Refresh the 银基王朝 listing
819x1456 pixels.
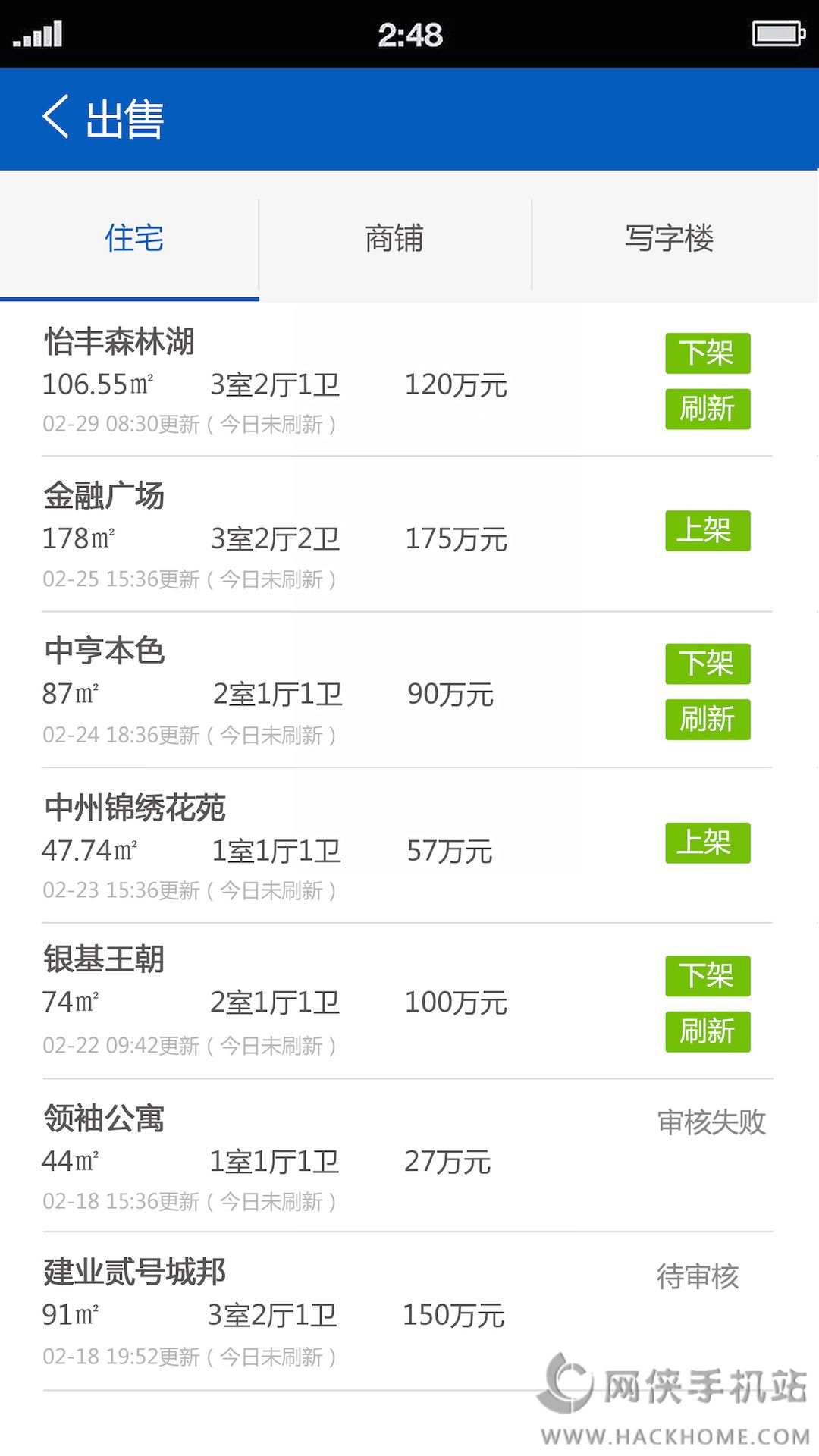[x=708, y=1032]
